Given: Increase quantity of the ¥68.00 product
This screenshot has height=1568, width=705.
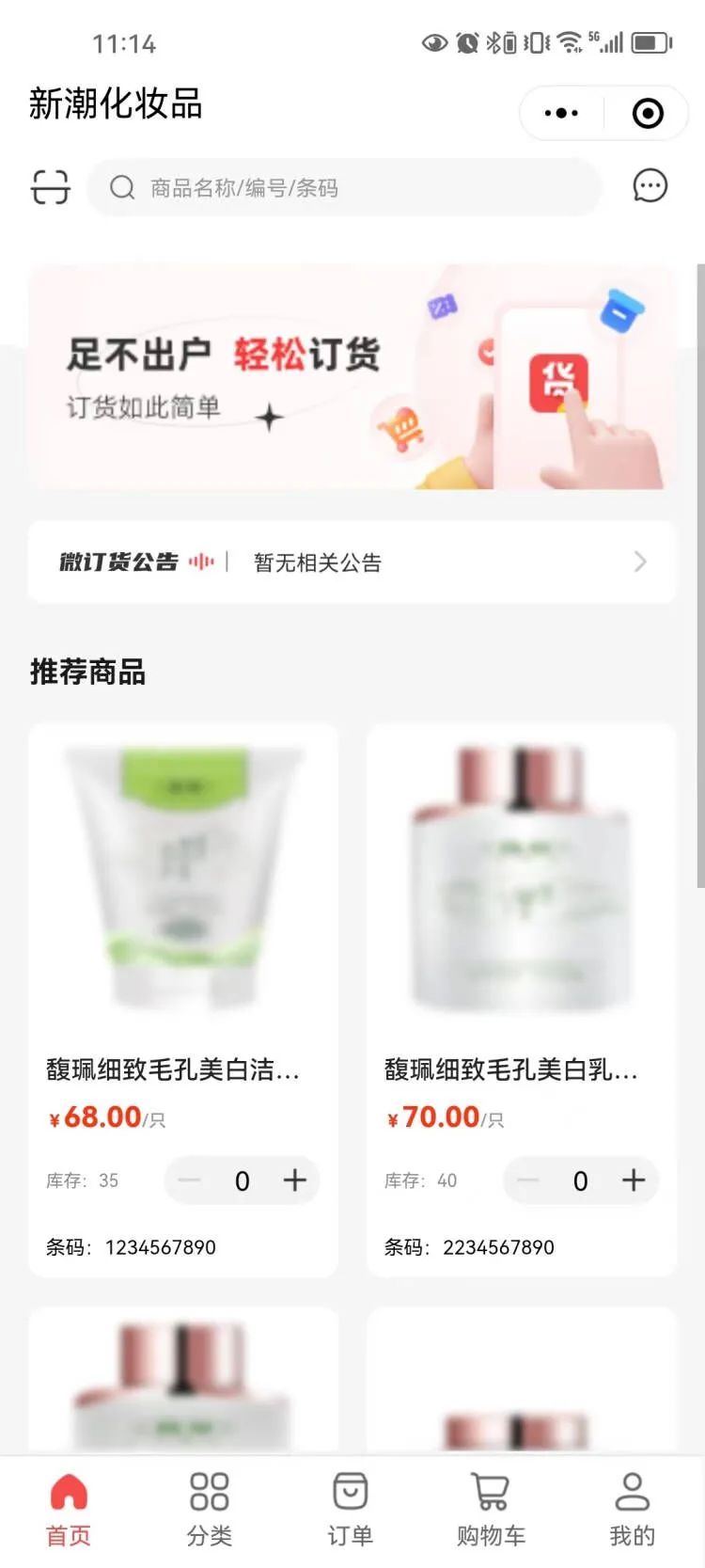Looking at the screenshot, I should click(295, 1180).
